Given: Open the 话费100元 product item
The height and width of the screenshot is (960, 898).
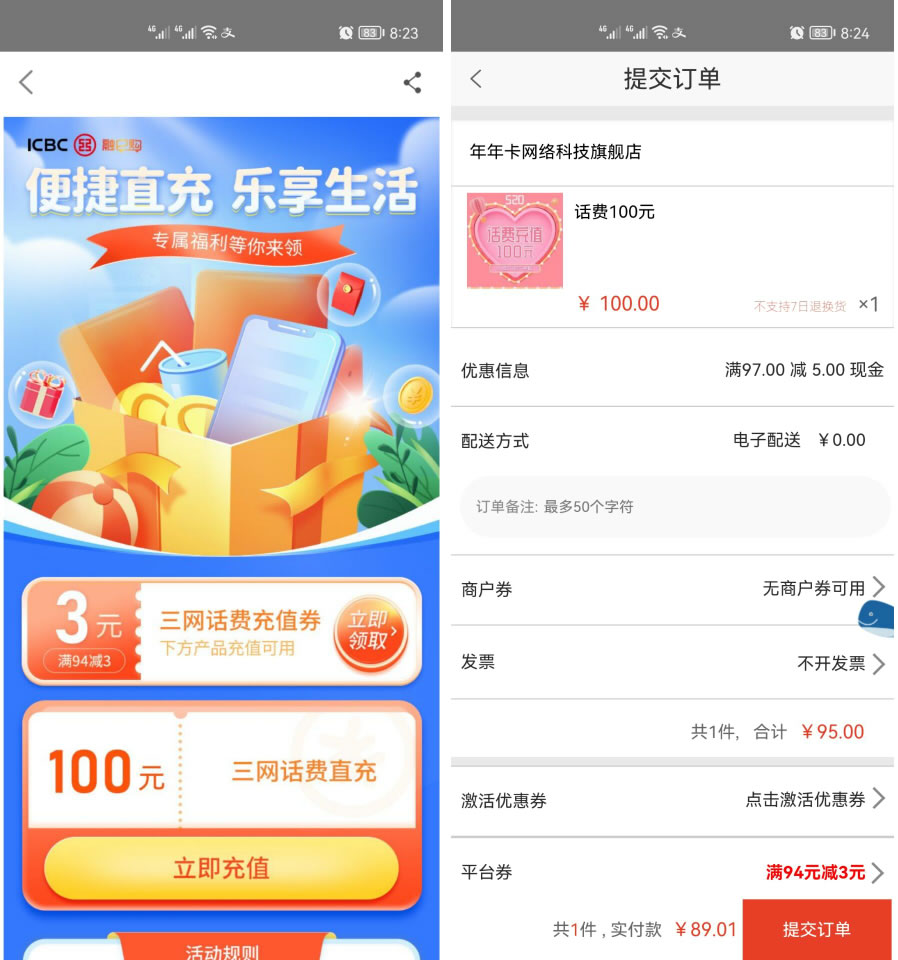Looking at the screenshot, I should (672, 255).
